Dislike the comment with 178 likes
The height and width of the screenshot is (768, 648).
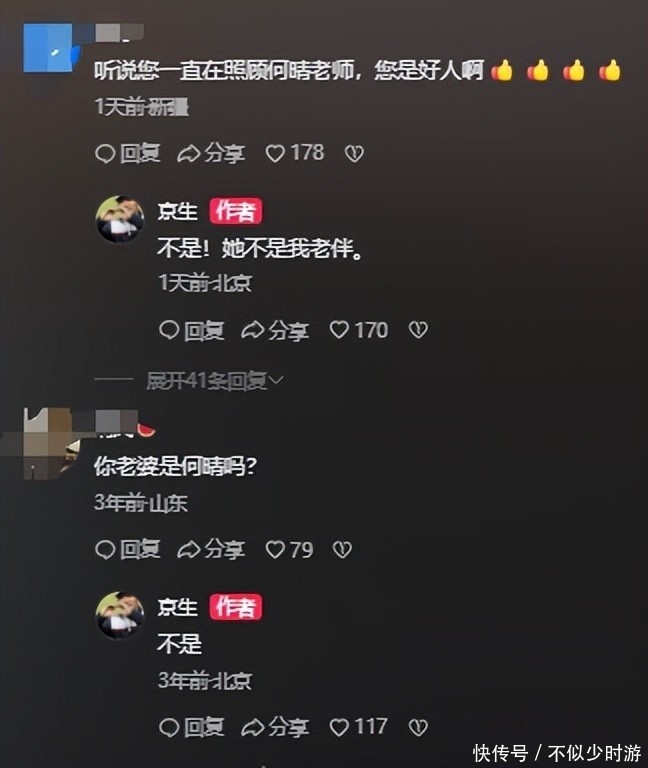[x=353, y=153]
